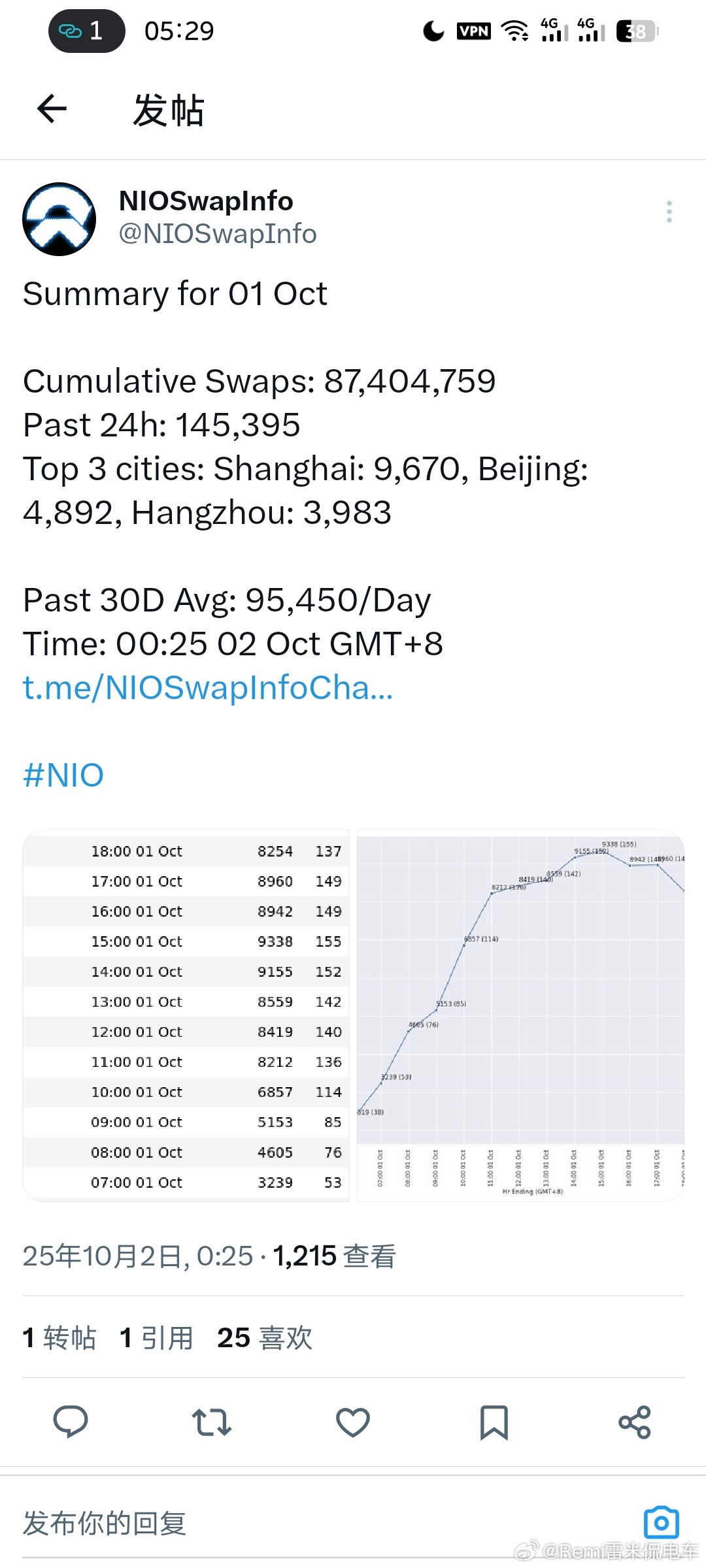Reply using the comment bubble icon
This screenshot has height=1568, width=706.
tap(71, 1422)
